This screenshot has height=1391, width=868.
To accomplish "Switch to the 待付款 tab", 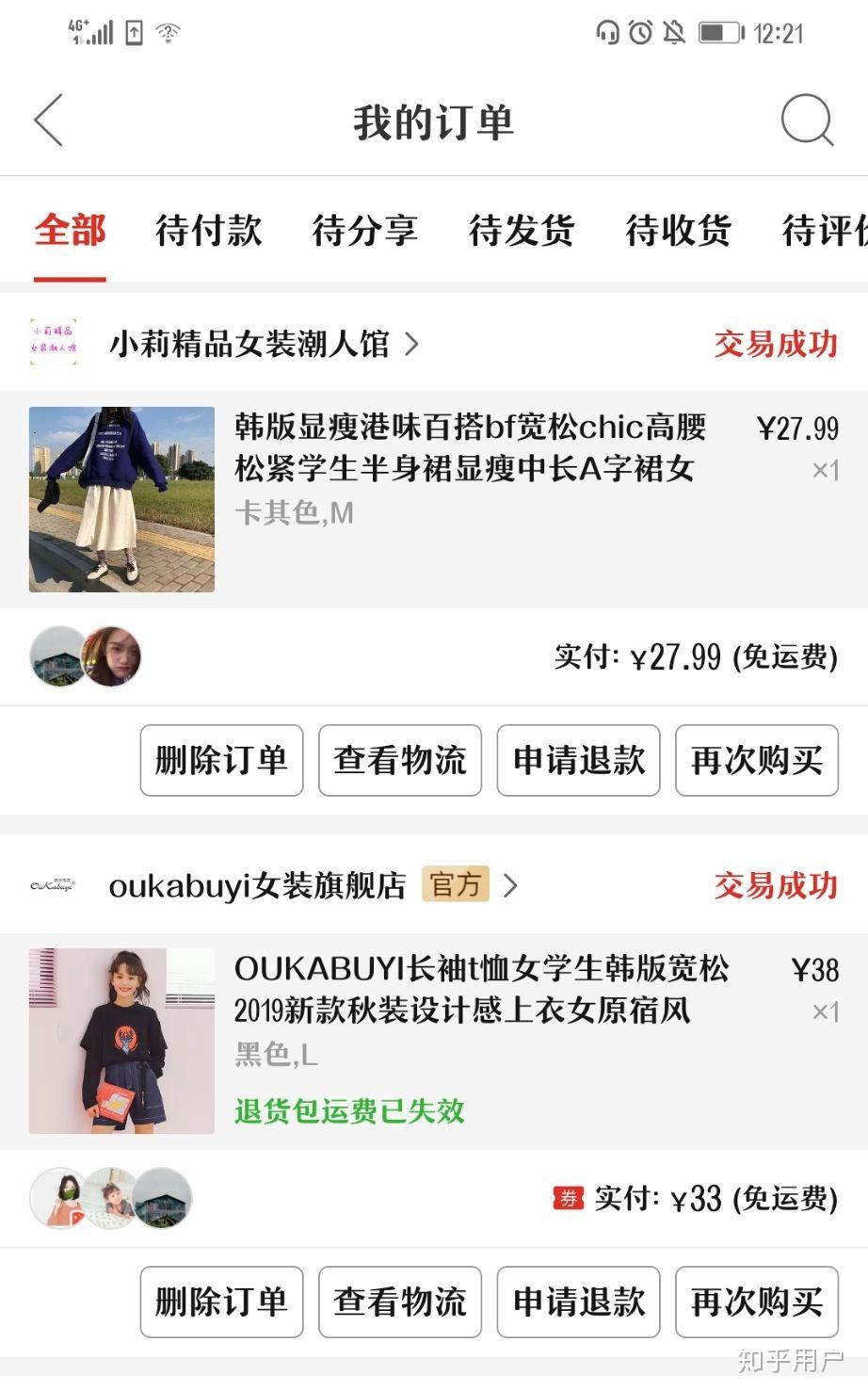I will [208, 231].
